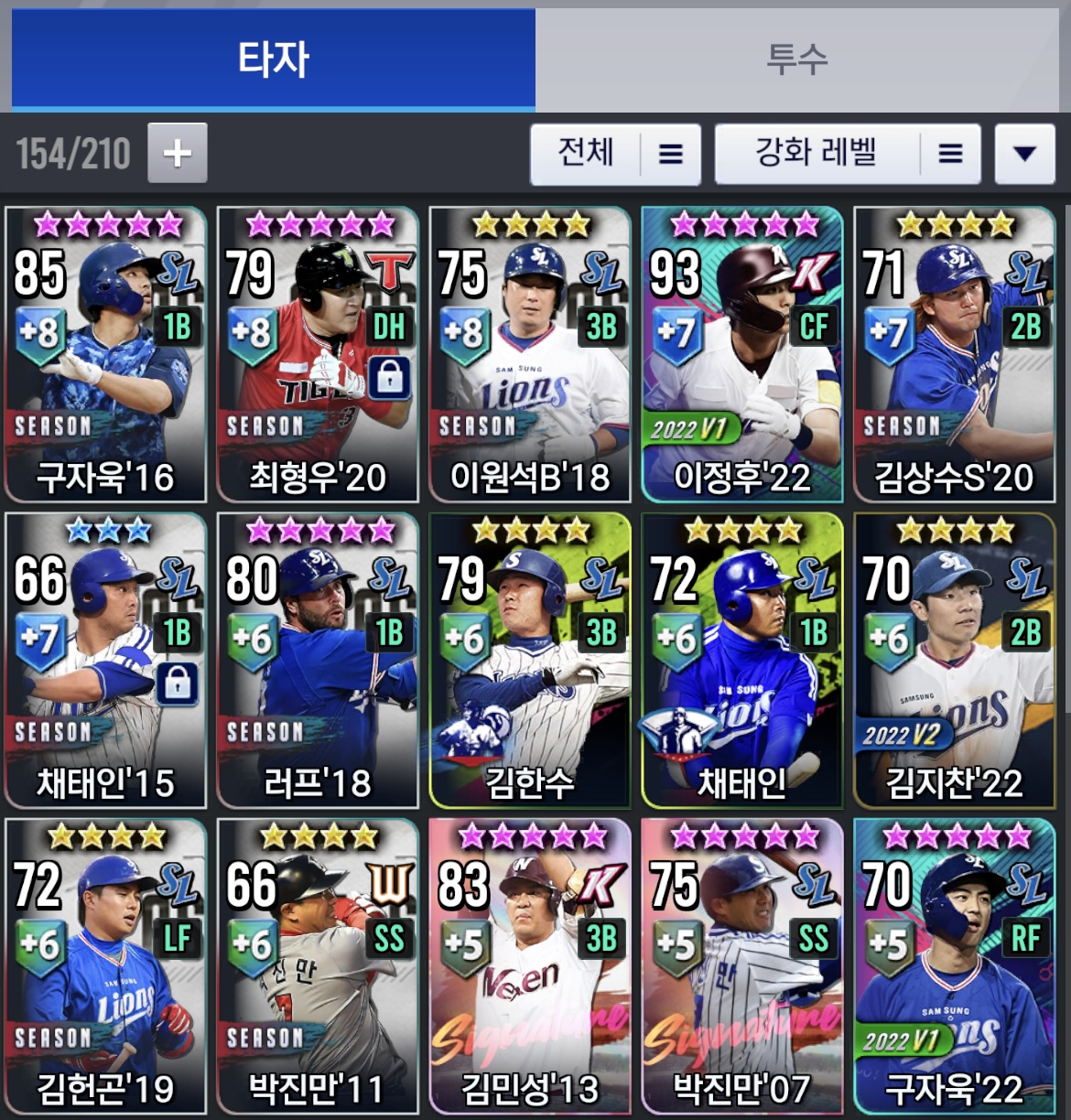
Task: View the 이원석B'18 player card
Action: click(x=530, y=355)
